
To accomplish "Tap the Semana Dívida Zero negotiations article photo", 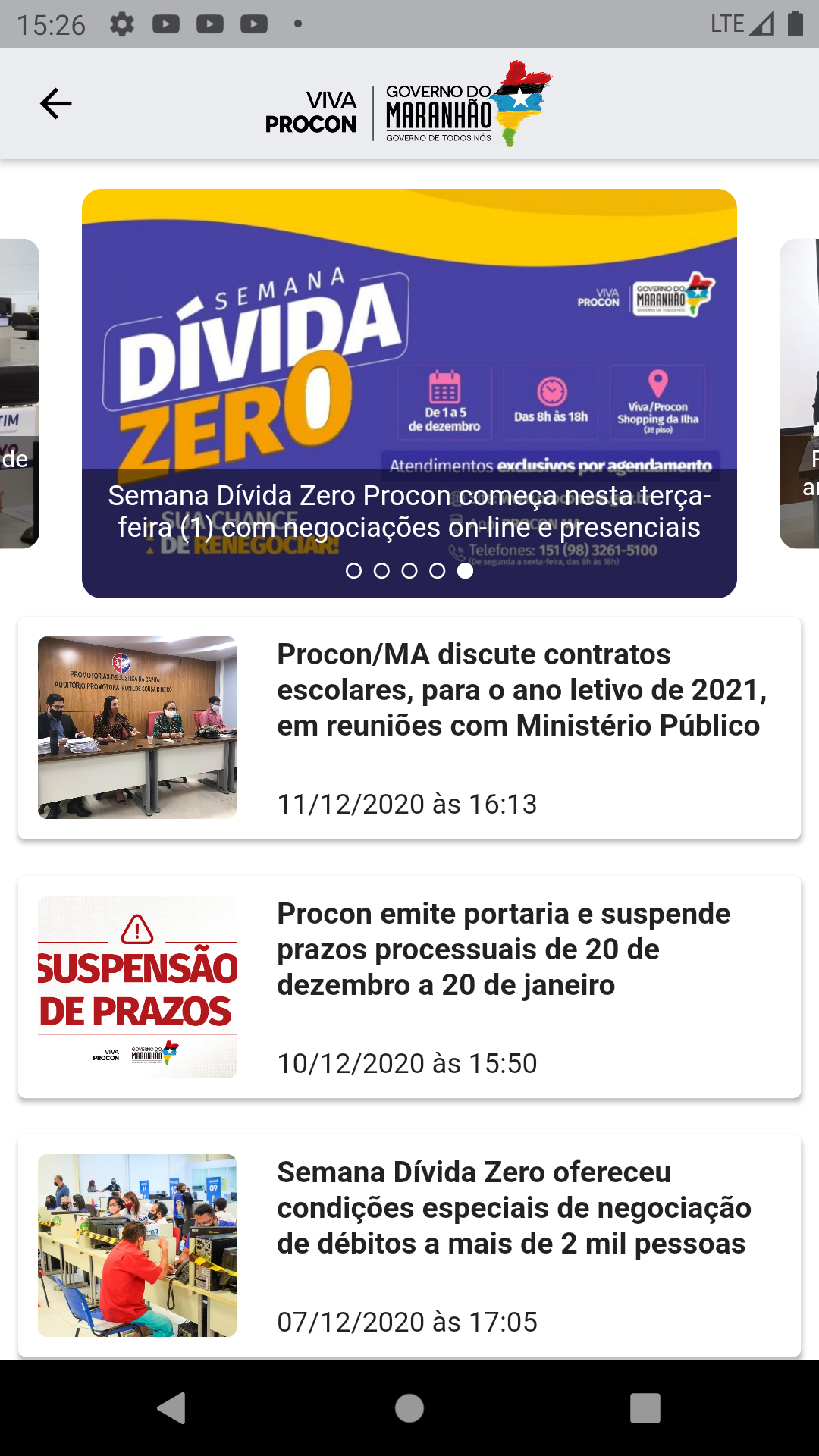I will coord(136,1244).
